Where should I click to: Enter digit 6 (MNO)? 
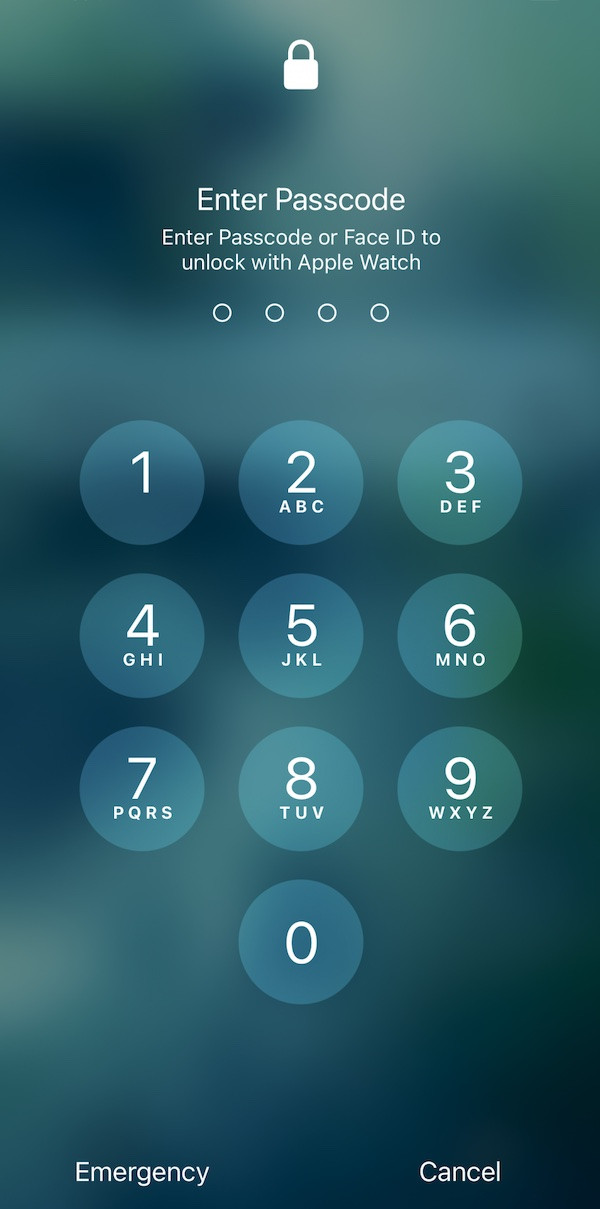point(460,636)
